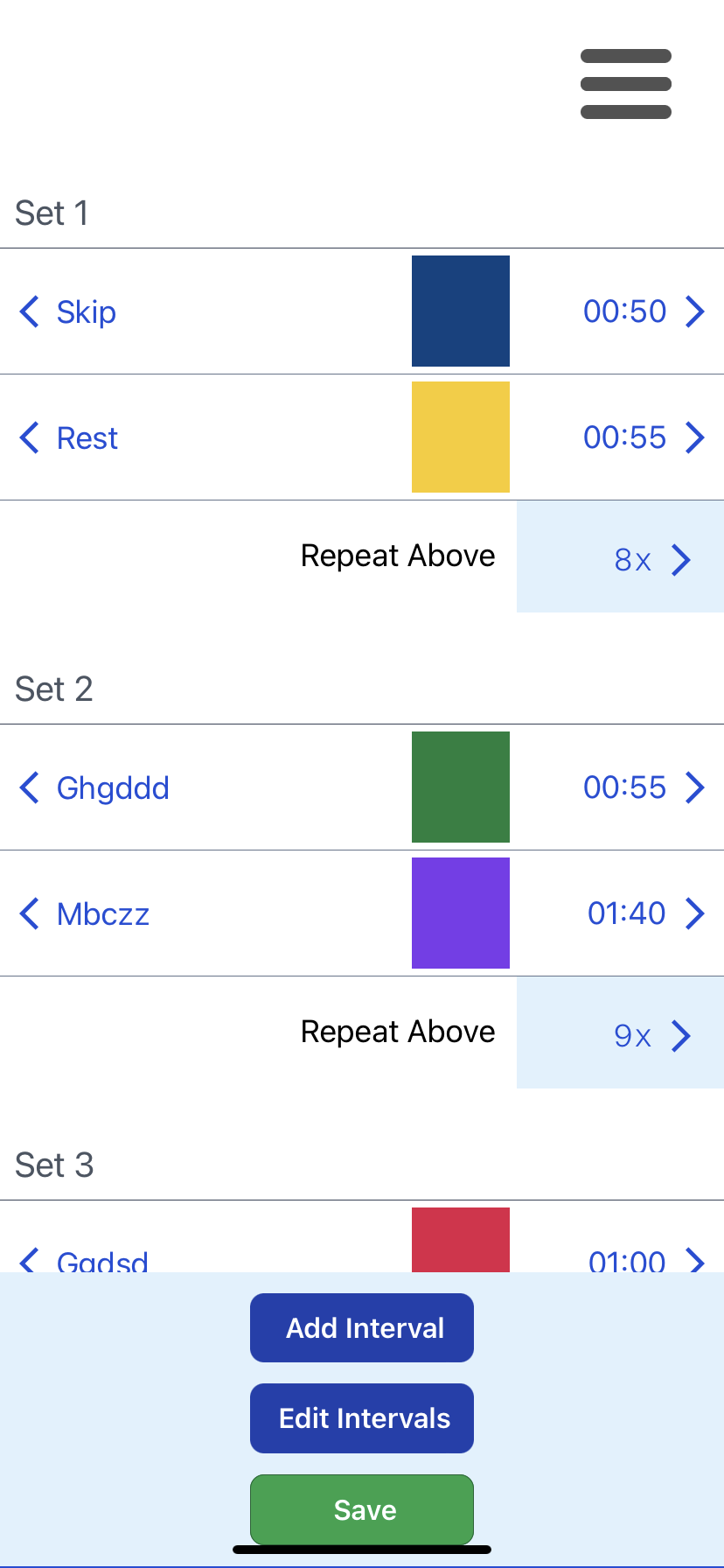The image size is (724, 1568).
Task: Edit the Mbczz interval name
Action: point(84,913)
